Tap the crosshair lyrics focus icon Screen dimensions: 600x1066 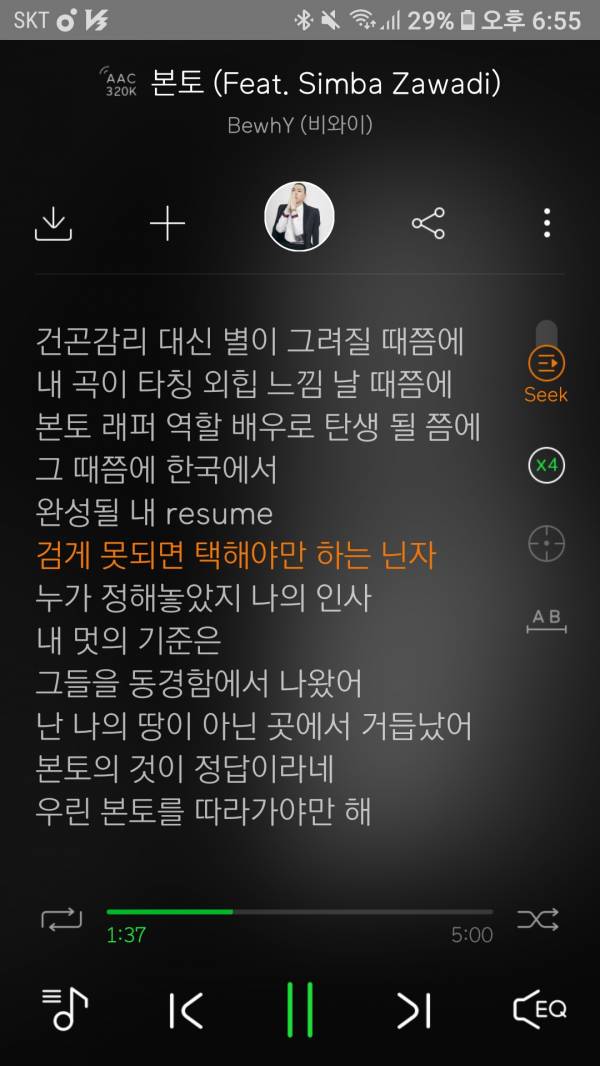[x=546, y=544]
